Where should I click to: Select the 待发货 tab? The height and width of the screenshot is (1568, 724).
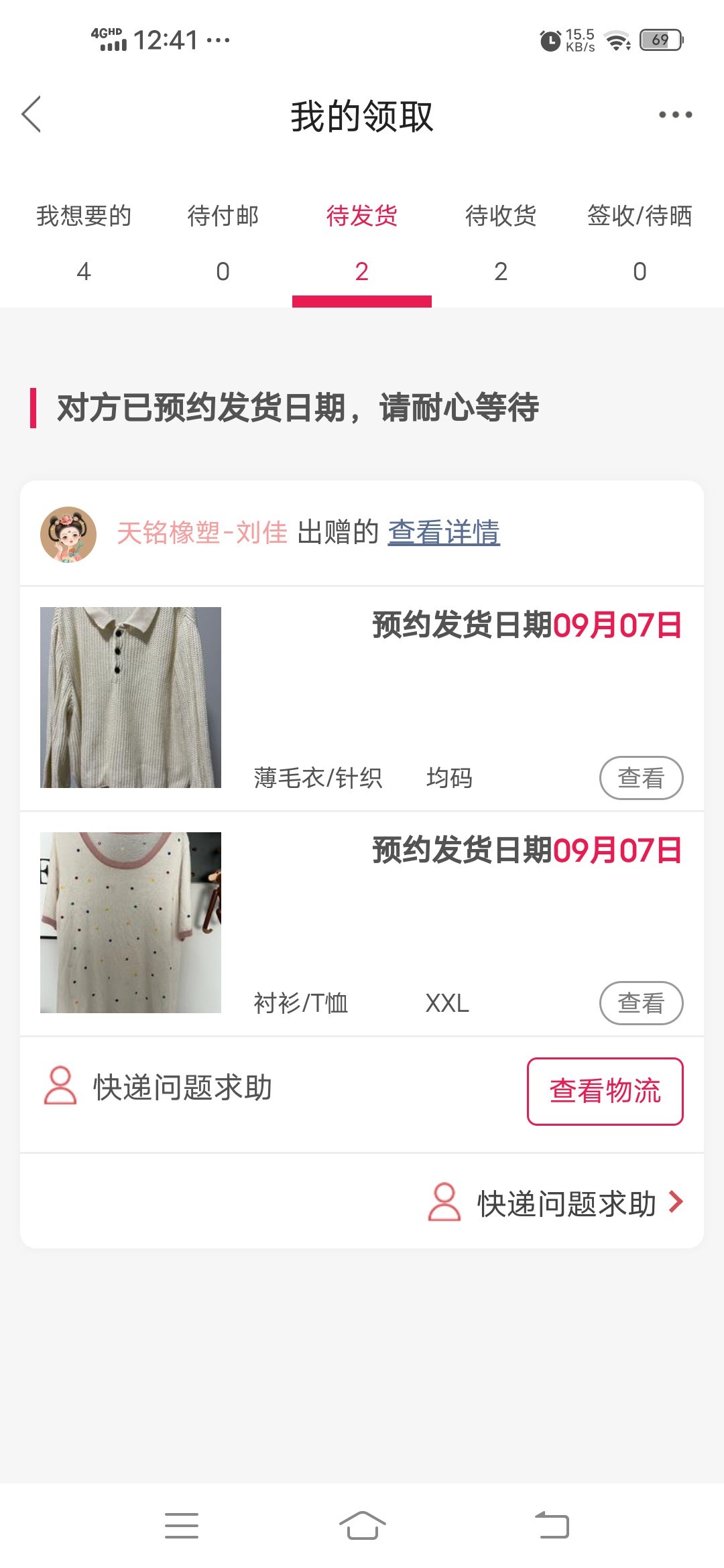point(362,241)
